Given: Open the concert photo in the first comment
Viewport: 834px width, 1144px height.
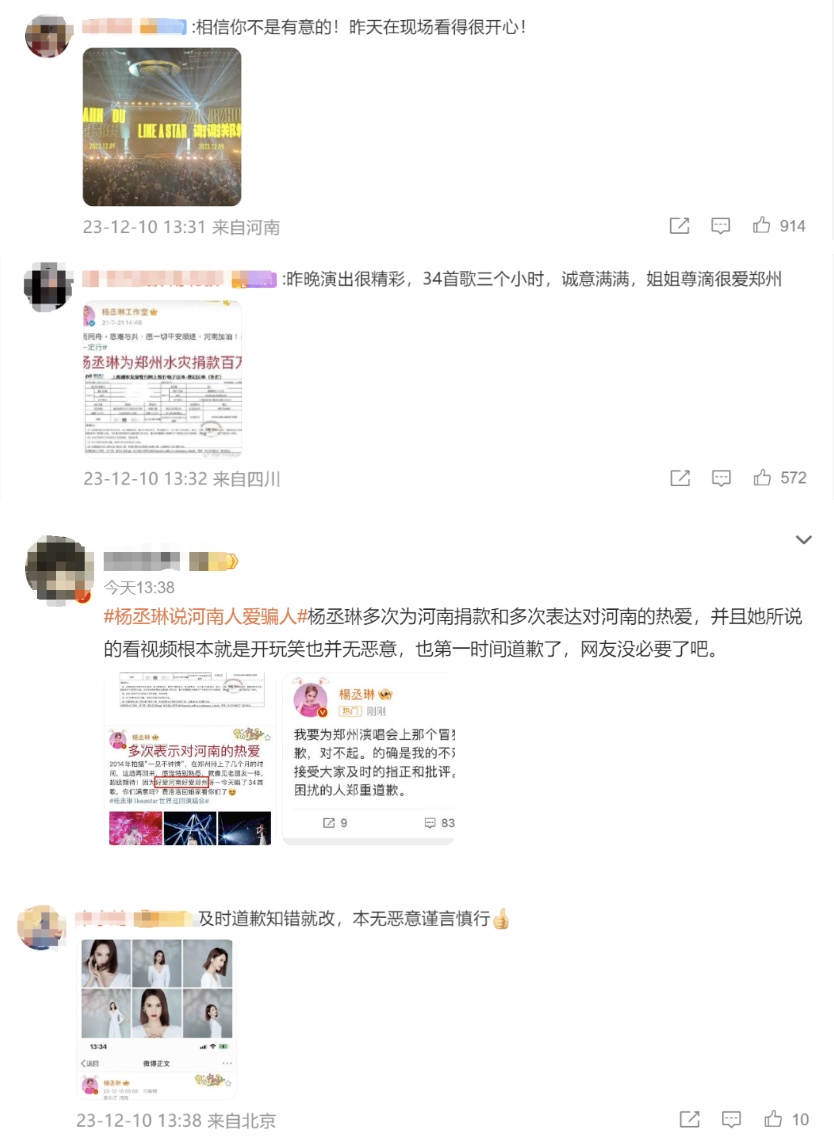Looking at the screenshot, I should [162, 127].
